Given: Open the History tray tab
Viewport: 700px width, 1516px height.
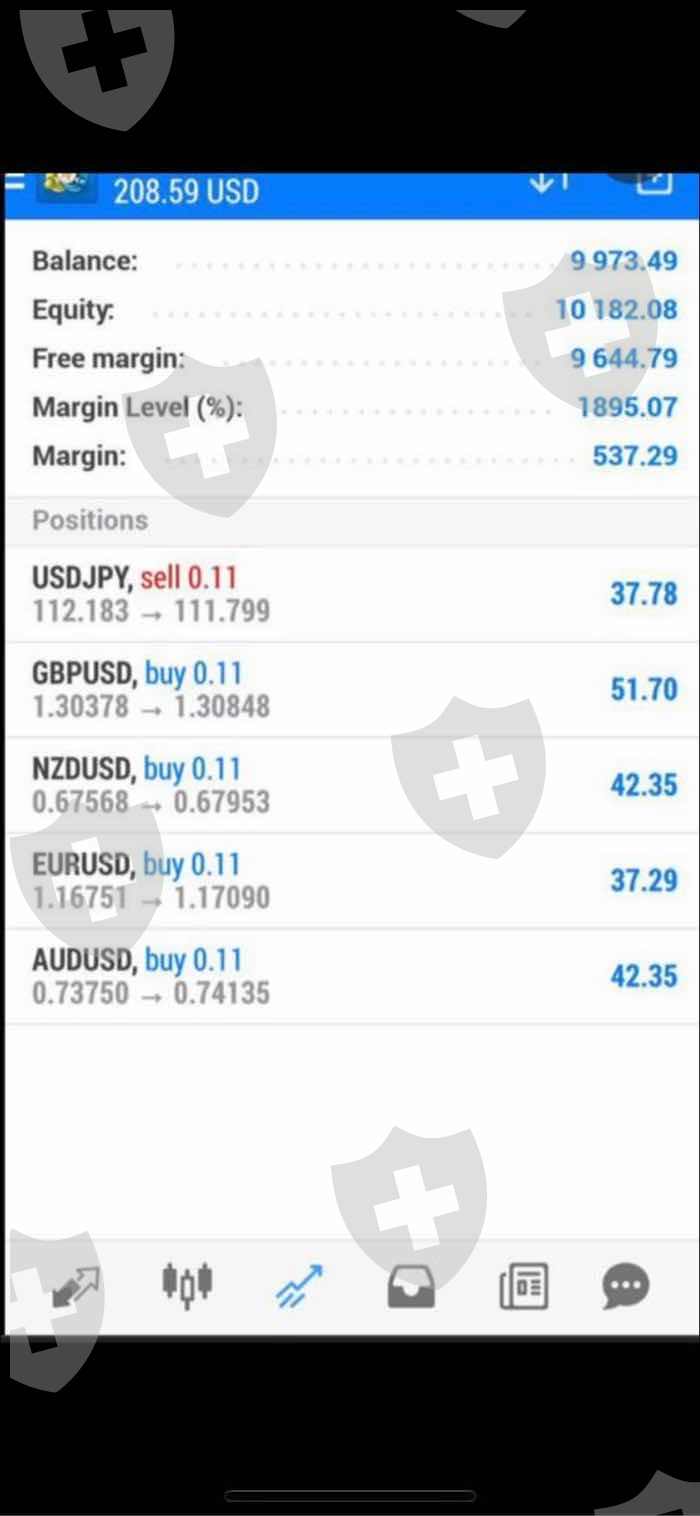Looking at the screenshot, I should (x=411, y=1286).
